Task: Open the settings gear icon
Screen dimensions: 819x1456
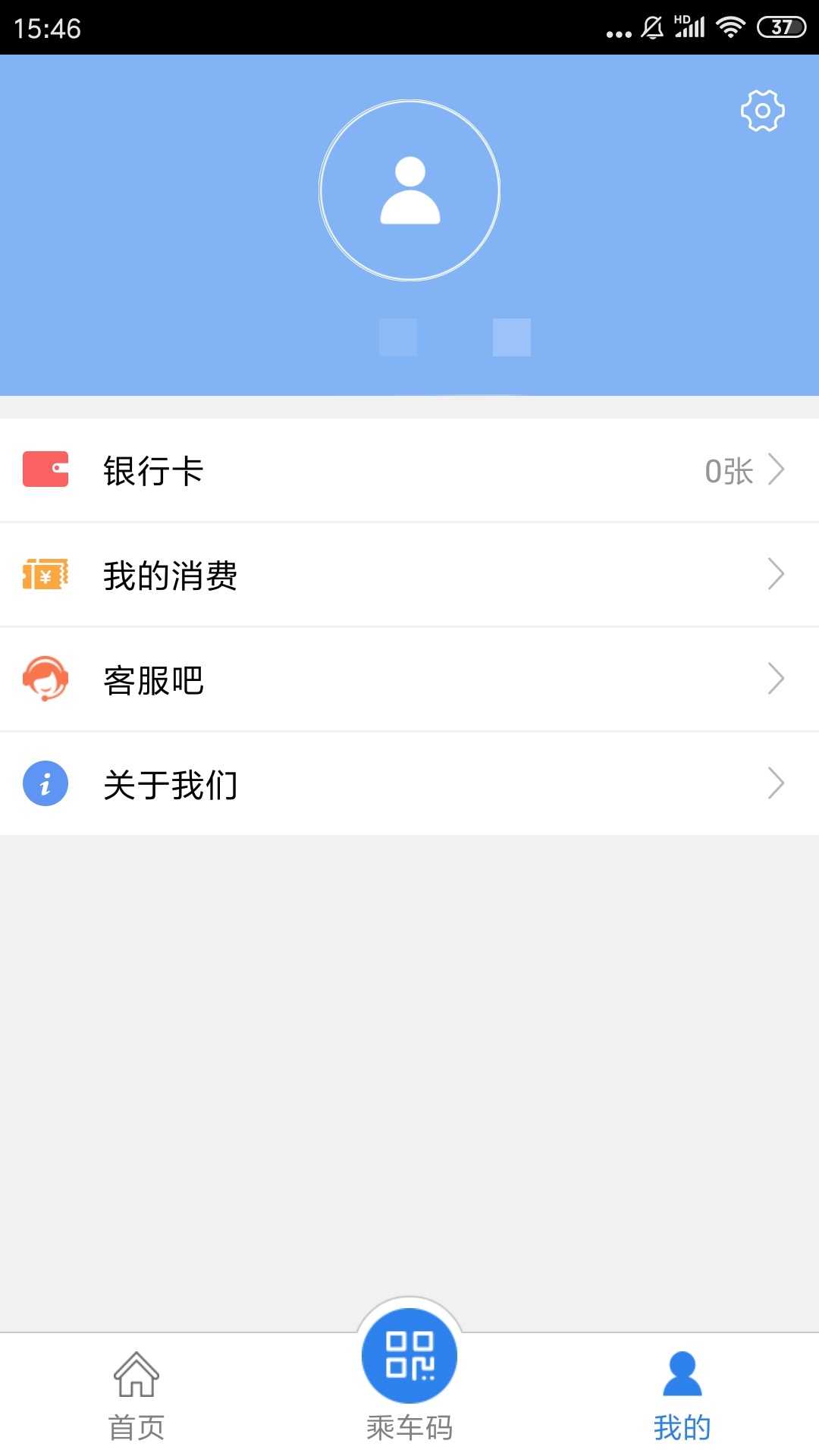Action: [x=762, y=111]
